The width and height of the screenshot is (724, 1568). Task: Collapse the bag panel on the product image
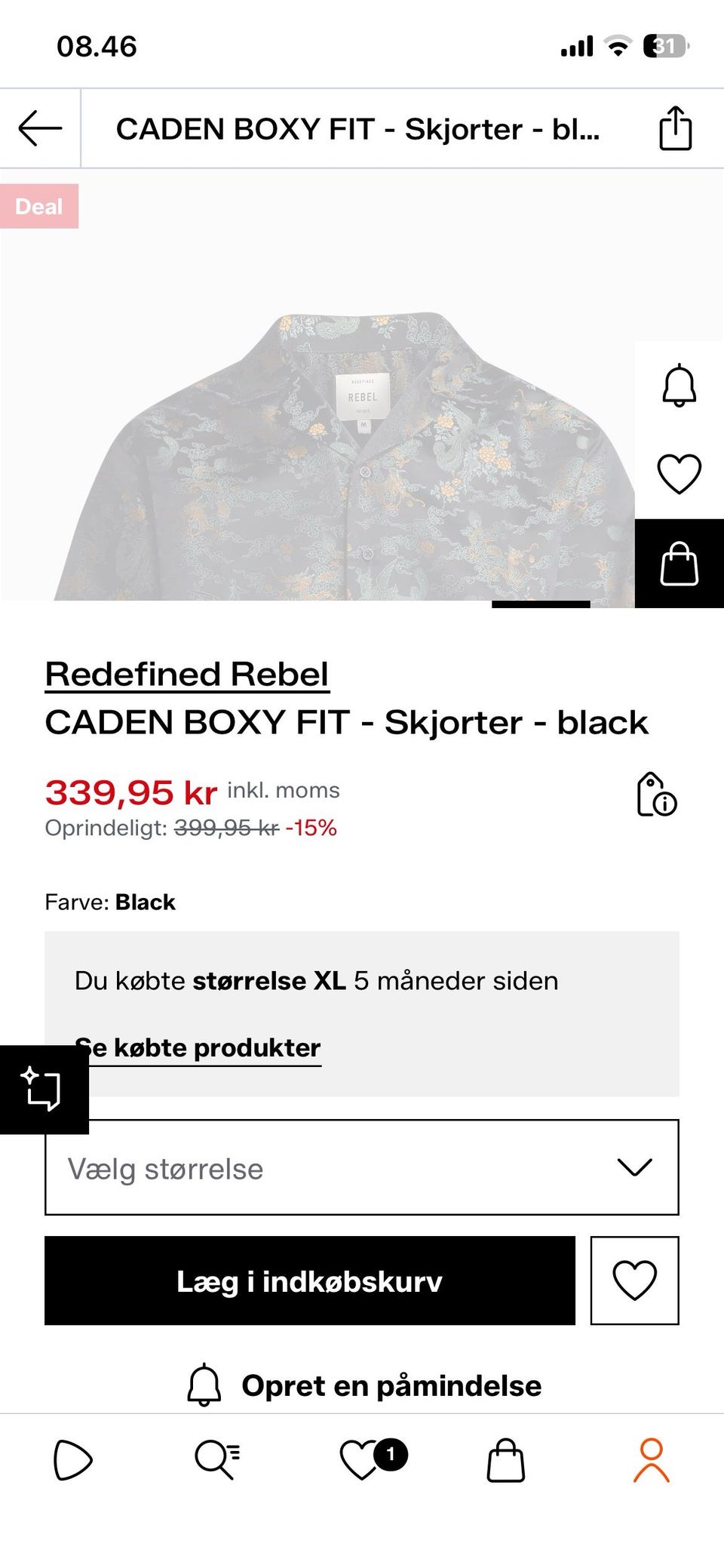pyautogui.click(x=680, y=564)
